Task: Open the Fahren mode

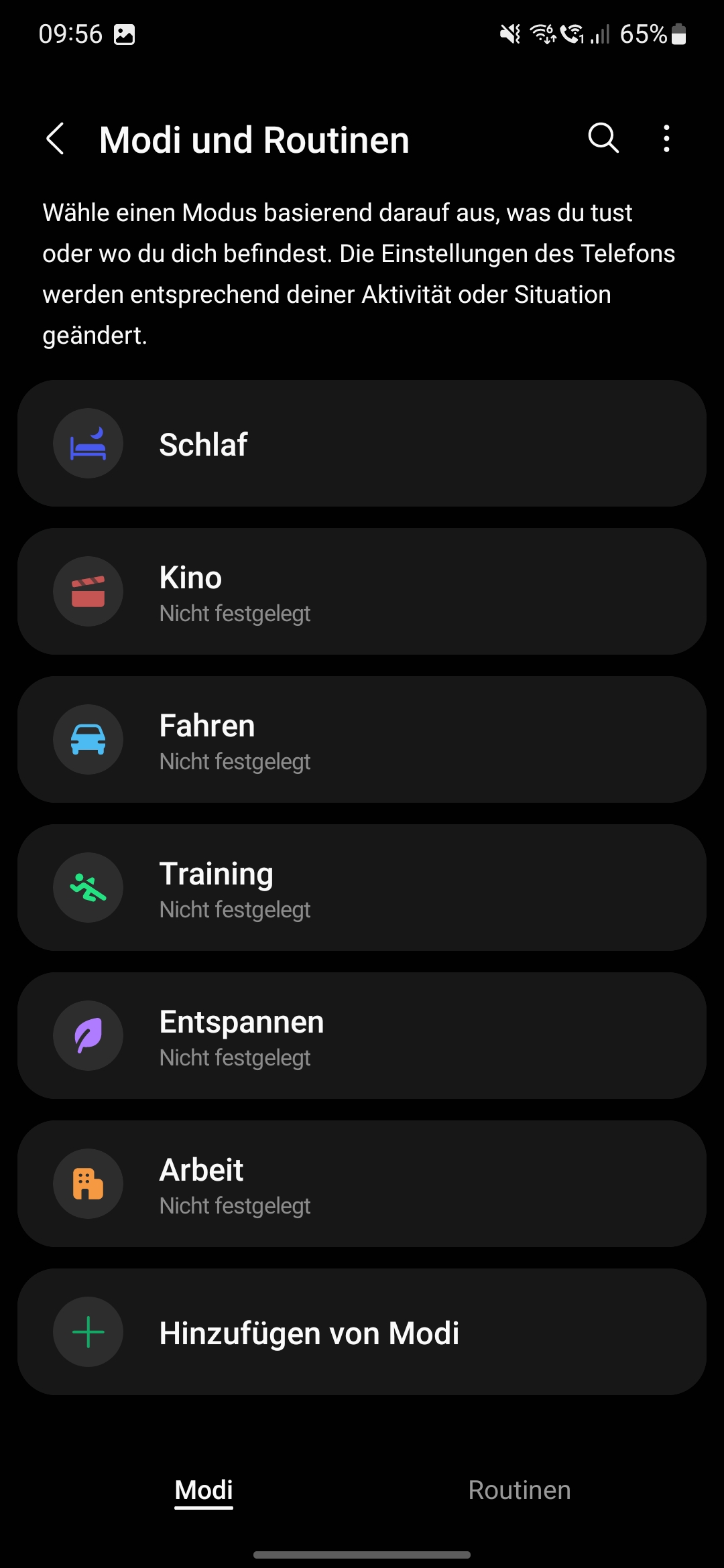Action: [362, 740]
